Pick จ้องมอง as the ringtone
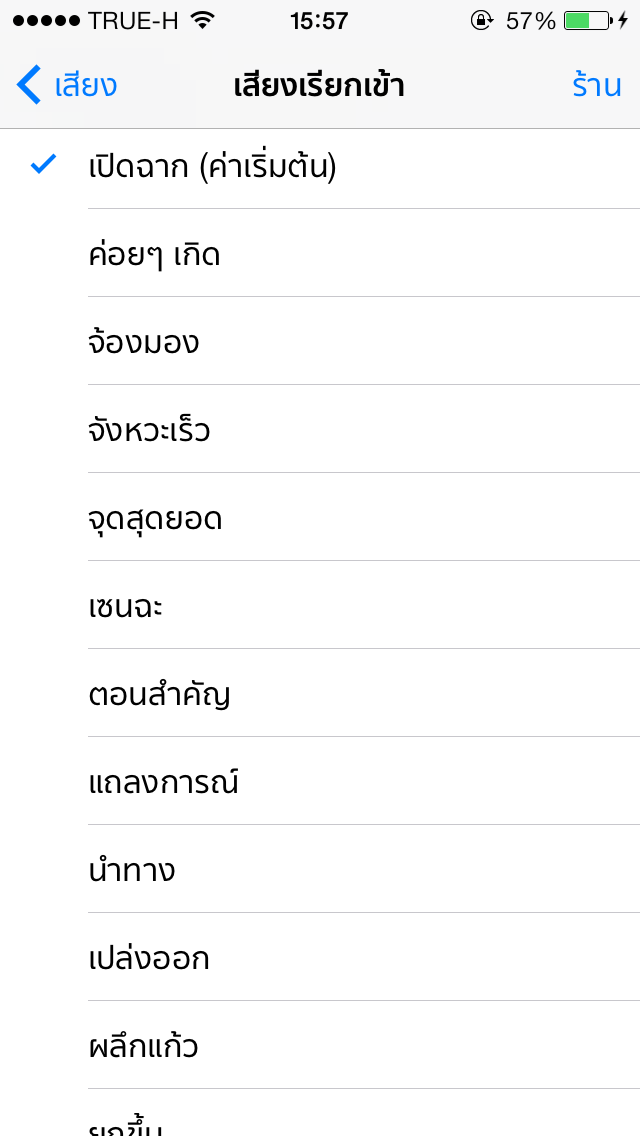 coord(320,341)
